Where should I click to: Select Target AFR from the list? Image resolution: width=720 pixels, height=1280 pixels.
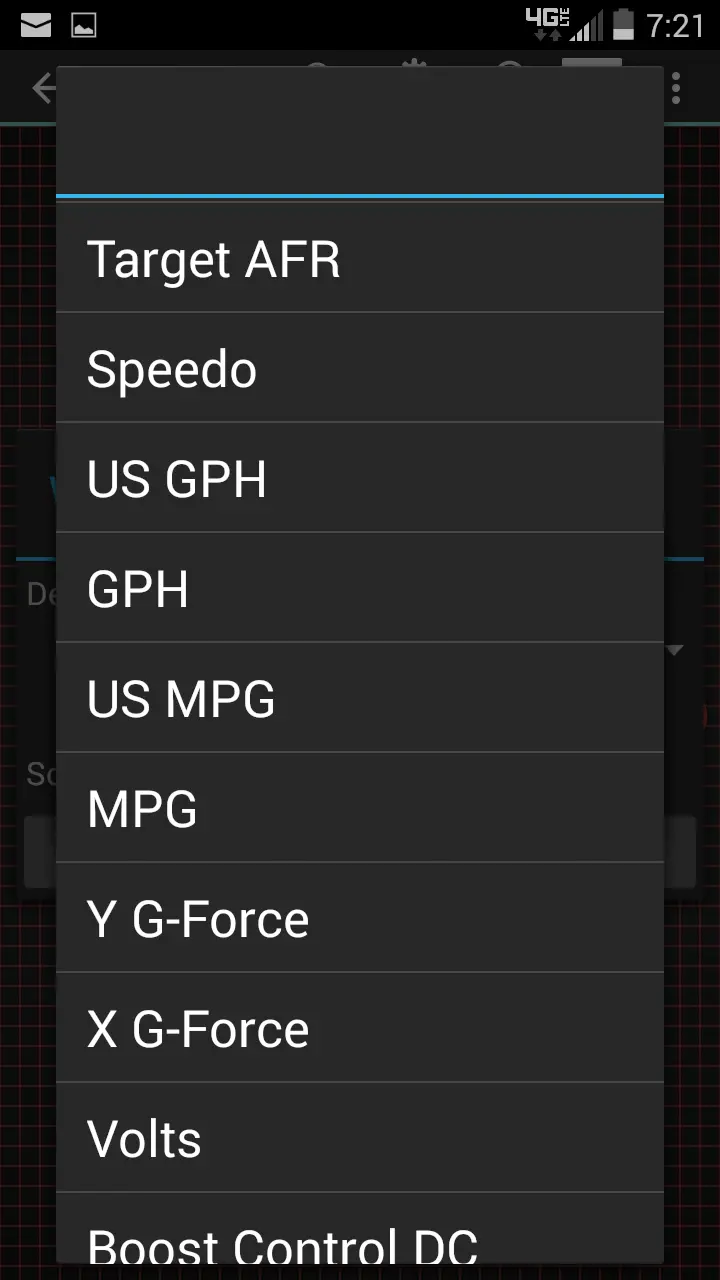pos(360,258)
